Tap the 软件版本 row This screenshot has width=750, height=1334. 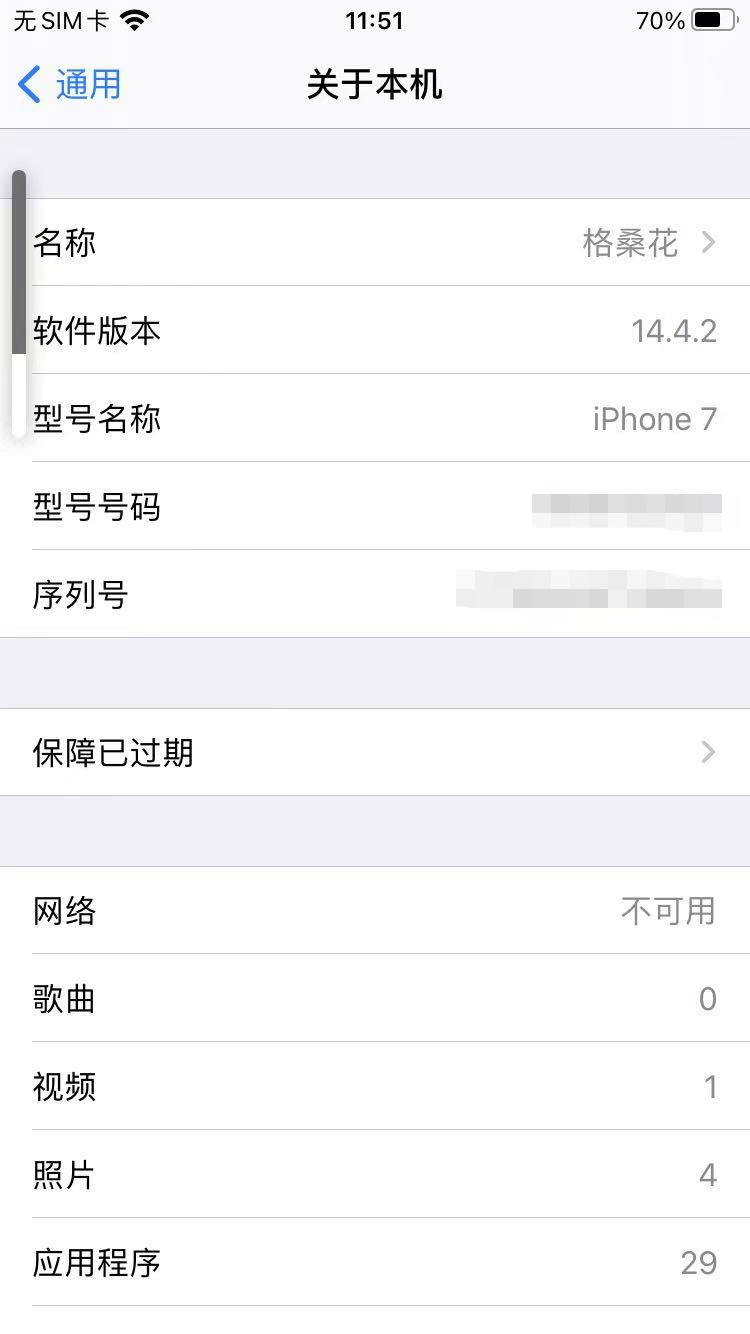coord(375,330)
